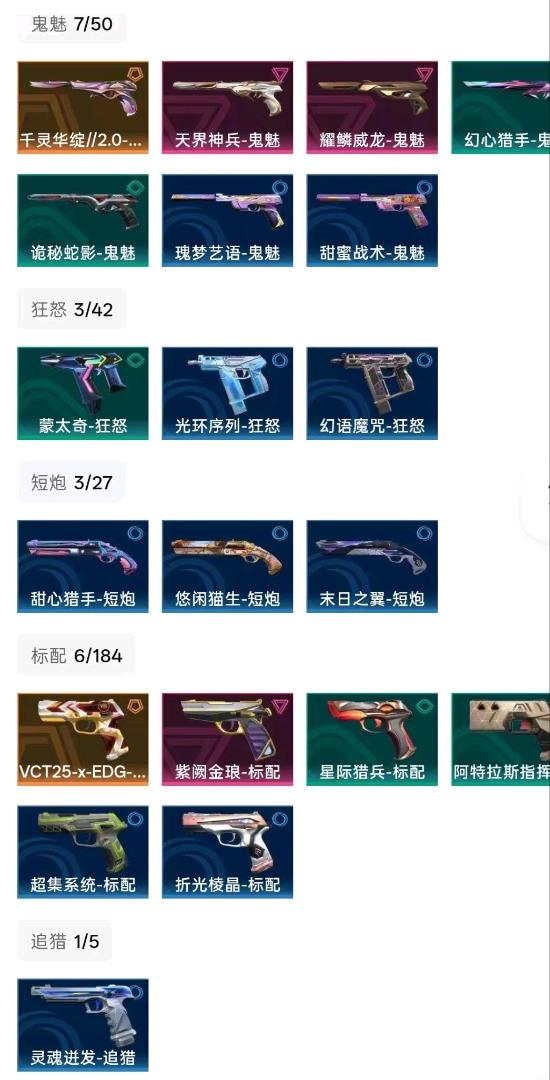This screenshot has width=550, height=1080.
Task: Open the 甜心猎手-短炮 skin card
Action: click(x=83, y=566)
